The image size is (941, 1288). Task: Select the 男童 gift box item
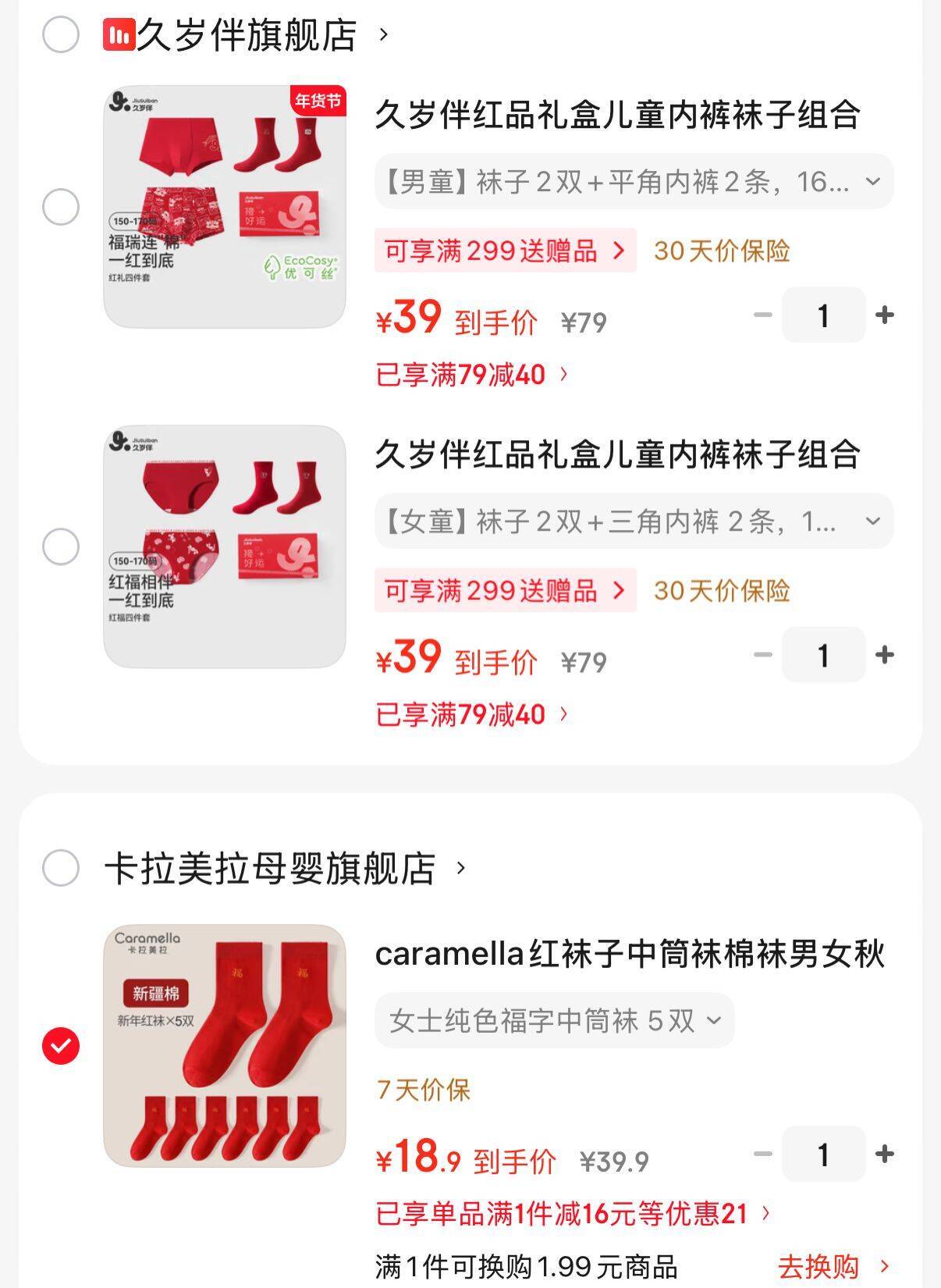[61, 207]
